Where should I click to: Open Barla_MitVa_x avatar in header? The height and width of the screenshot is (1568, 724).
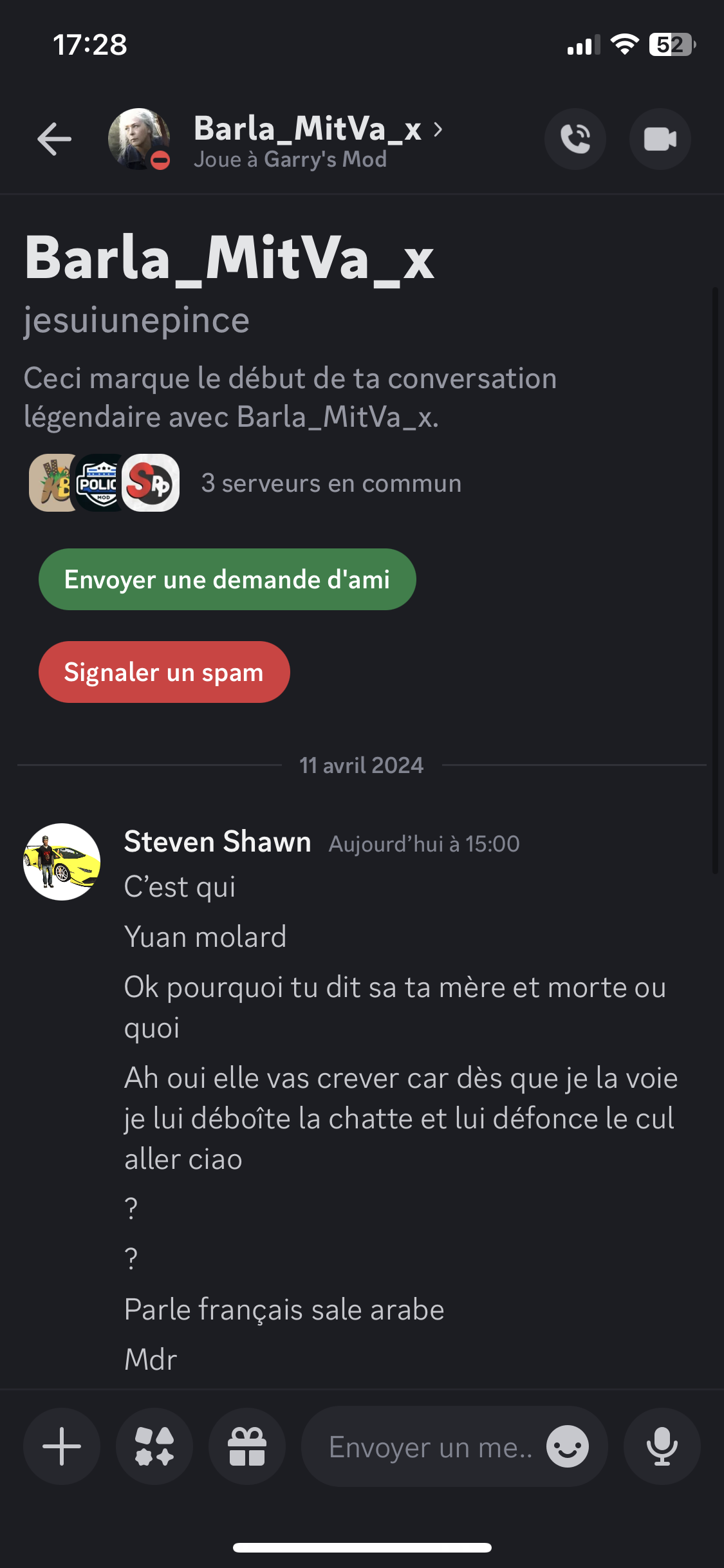(x=139, y=138)
